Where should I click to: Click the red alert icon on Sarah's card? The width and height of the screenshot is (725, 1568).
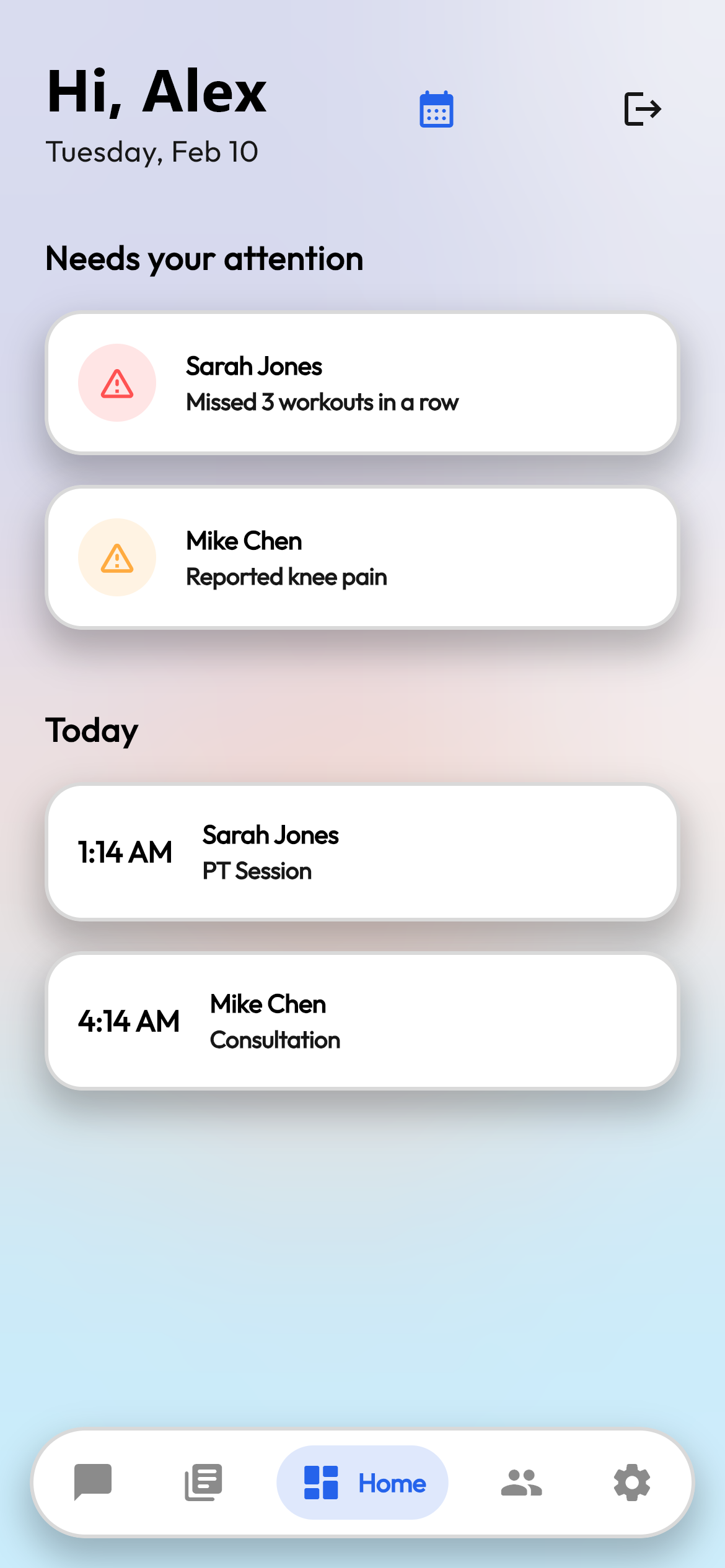(116, 383)
